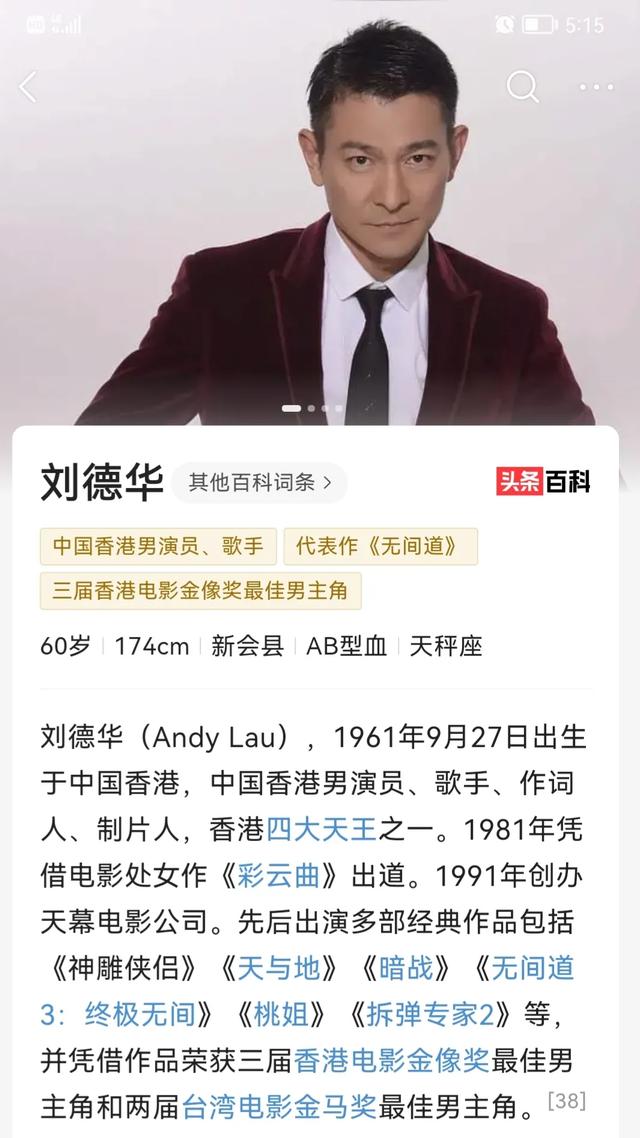Open the 香港电影金像奖 link
Viewport: 640px width, 1138px height.
coord(392,1062)
